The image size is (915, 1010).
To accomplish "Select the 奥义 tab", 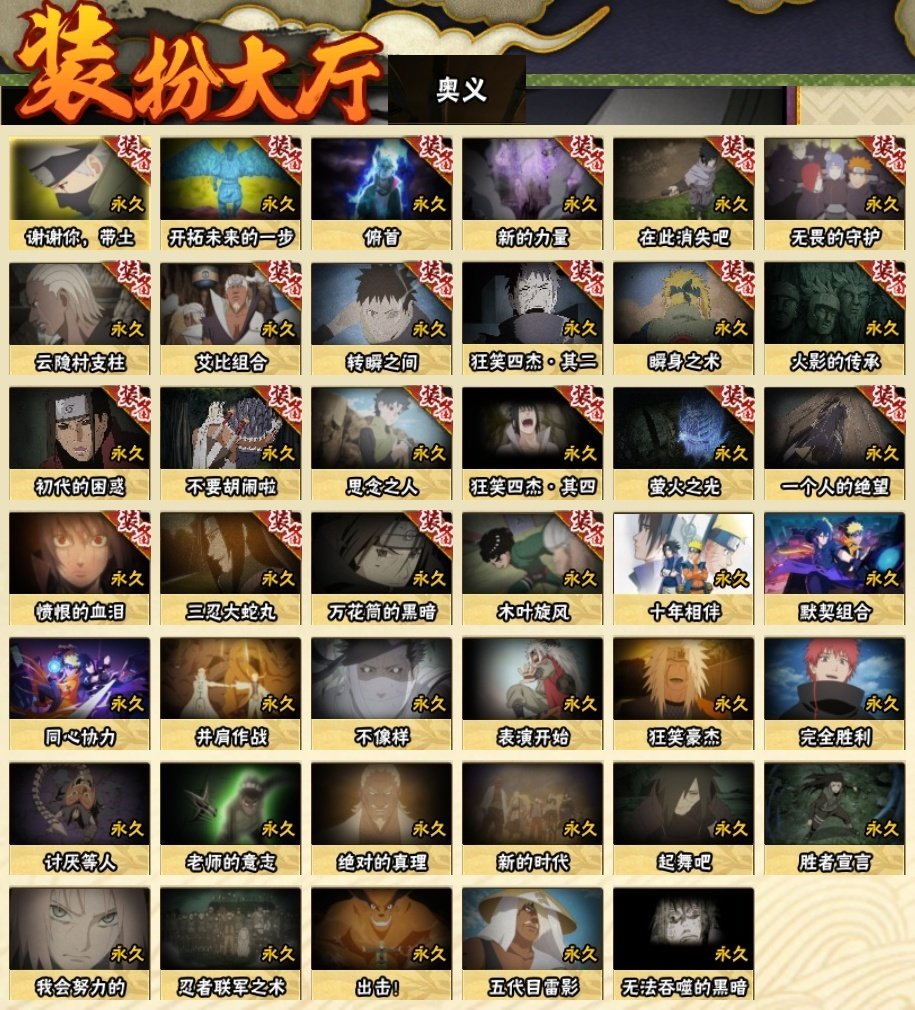I will (461, 90).
